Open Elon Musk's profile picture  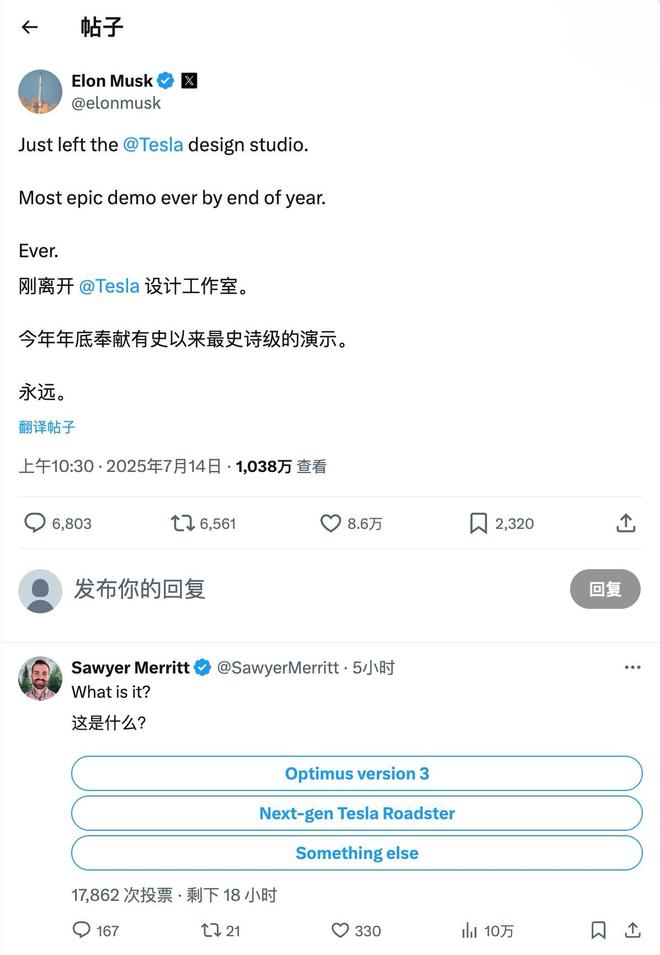click(x=40, y=92)
